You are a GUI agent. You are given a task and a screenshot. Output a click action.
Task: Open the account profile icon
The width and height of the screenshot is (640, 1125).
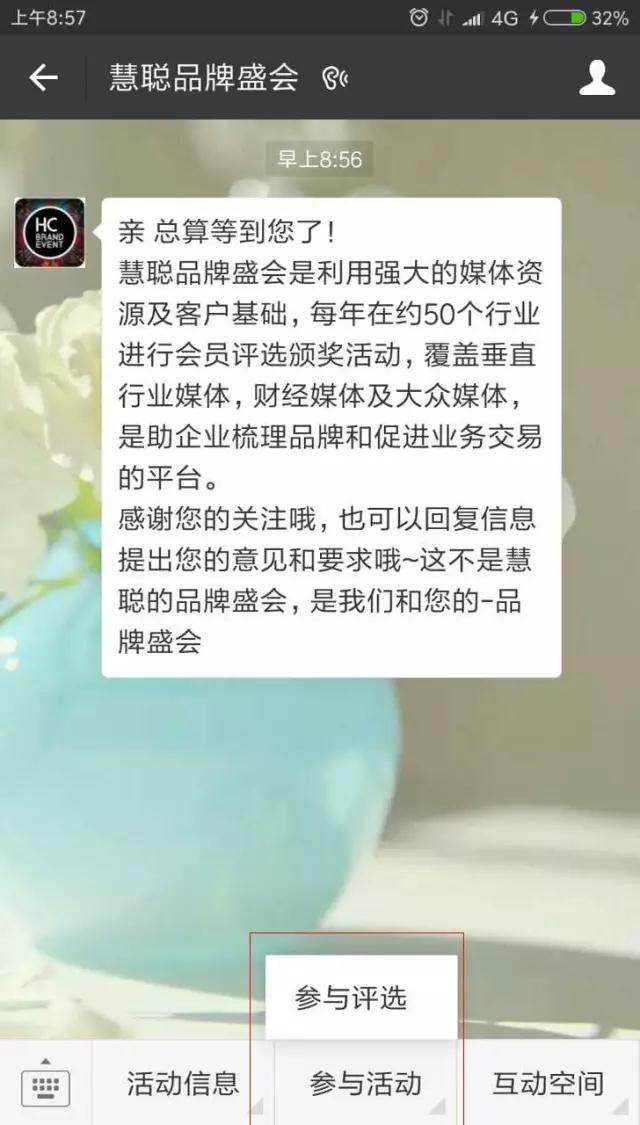pos(597,78)
